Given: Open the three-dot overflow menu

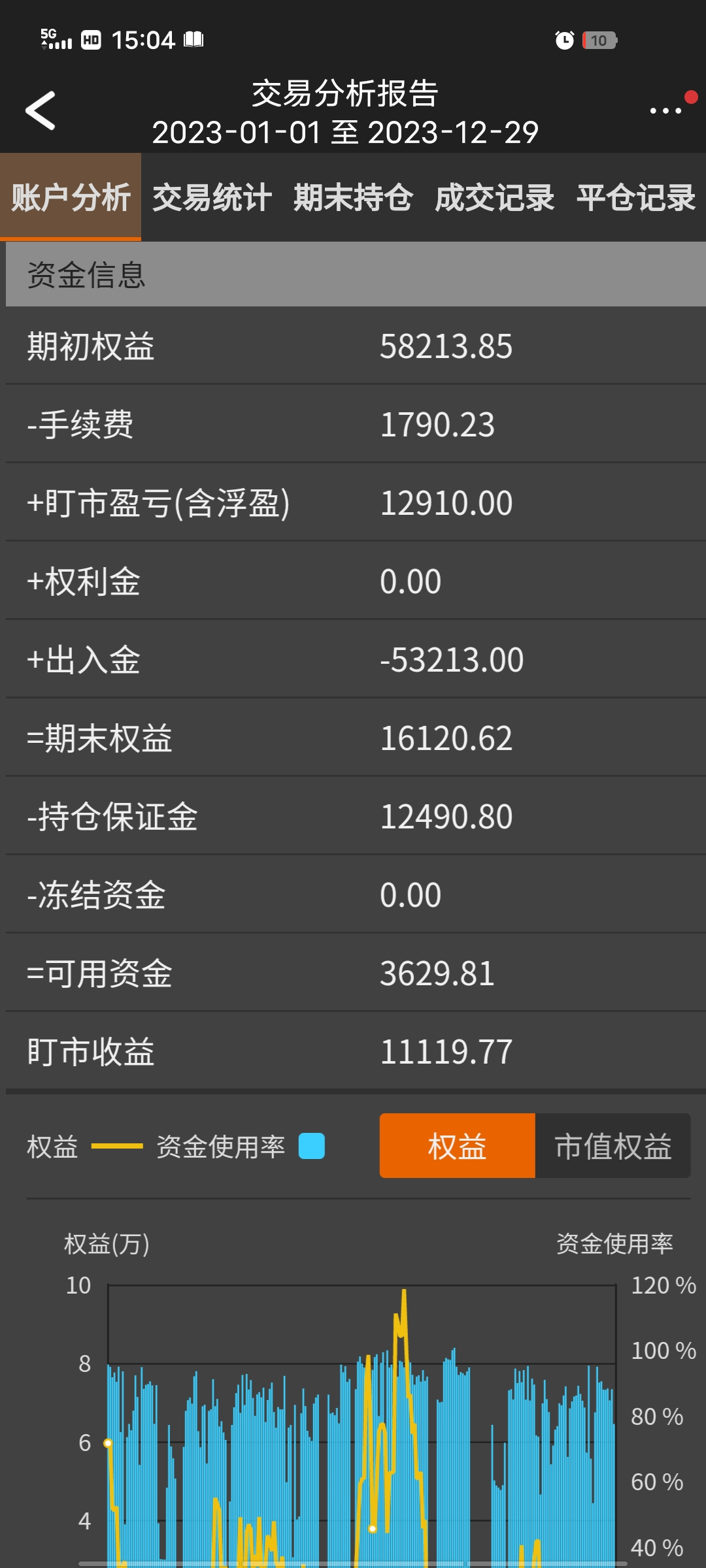Looking at the screenshot, I should click(x=665, y=111).
